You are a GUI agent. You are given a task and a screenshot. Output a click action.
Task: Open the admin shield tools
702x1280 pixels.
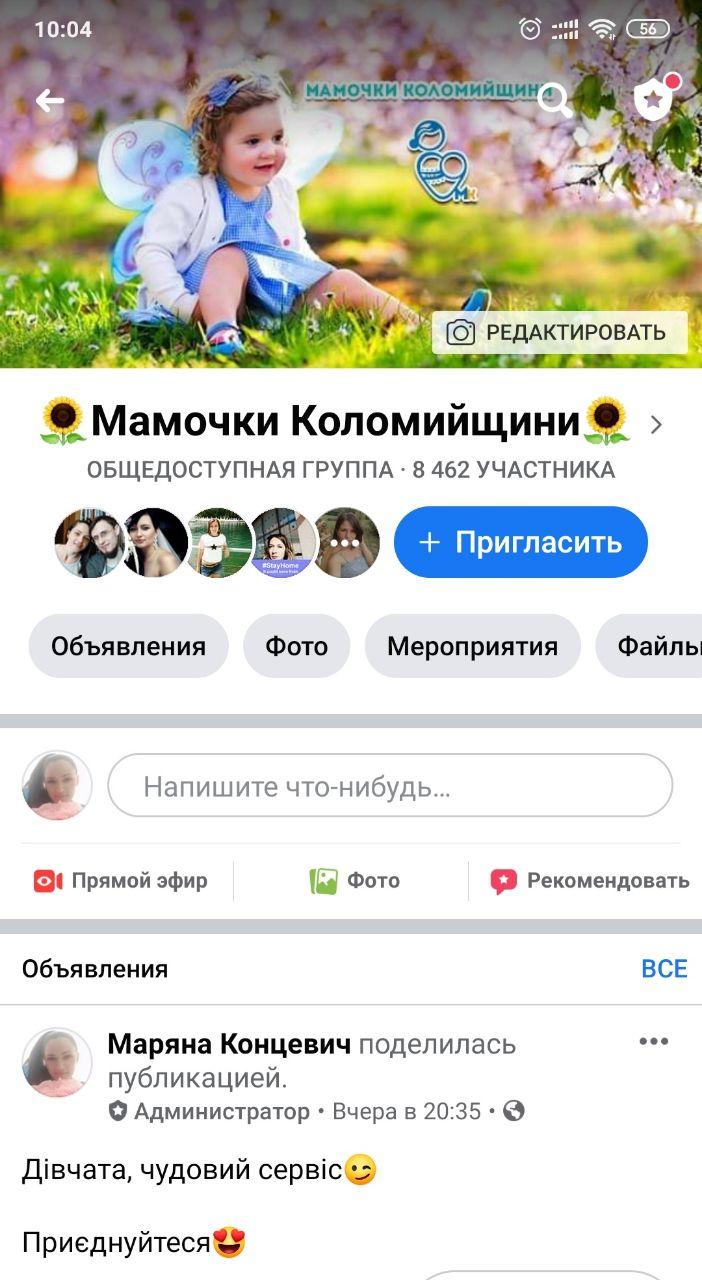653,100
